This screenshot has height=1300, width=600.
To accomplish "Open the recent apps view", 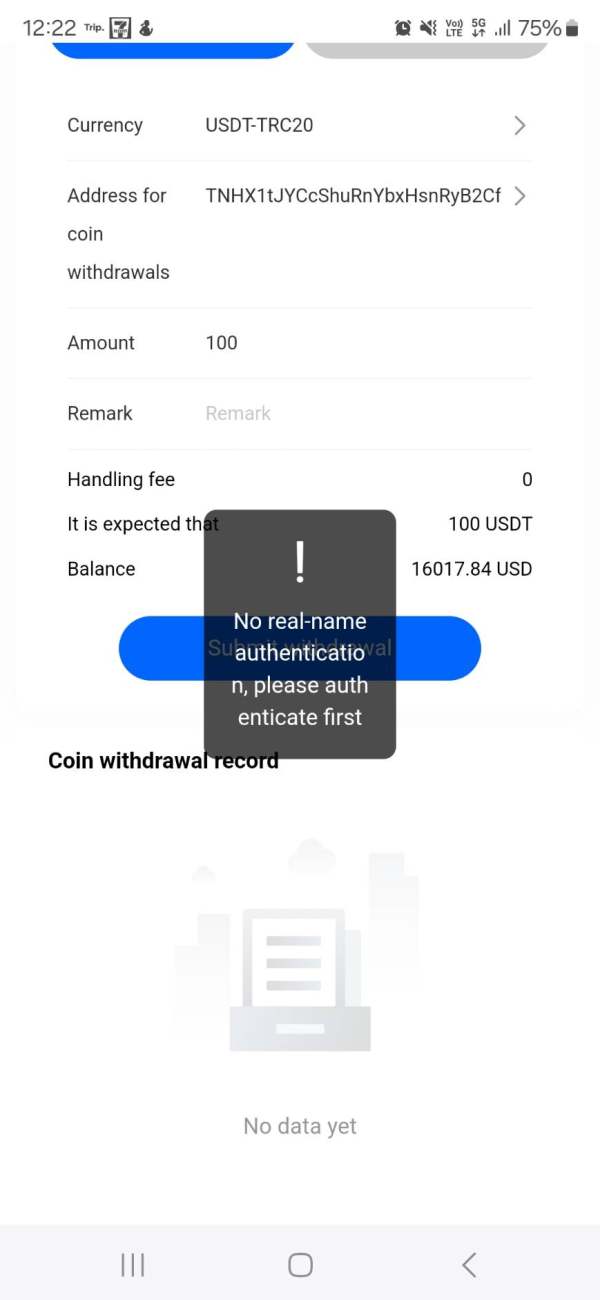I will click(x=132, y=1265).
